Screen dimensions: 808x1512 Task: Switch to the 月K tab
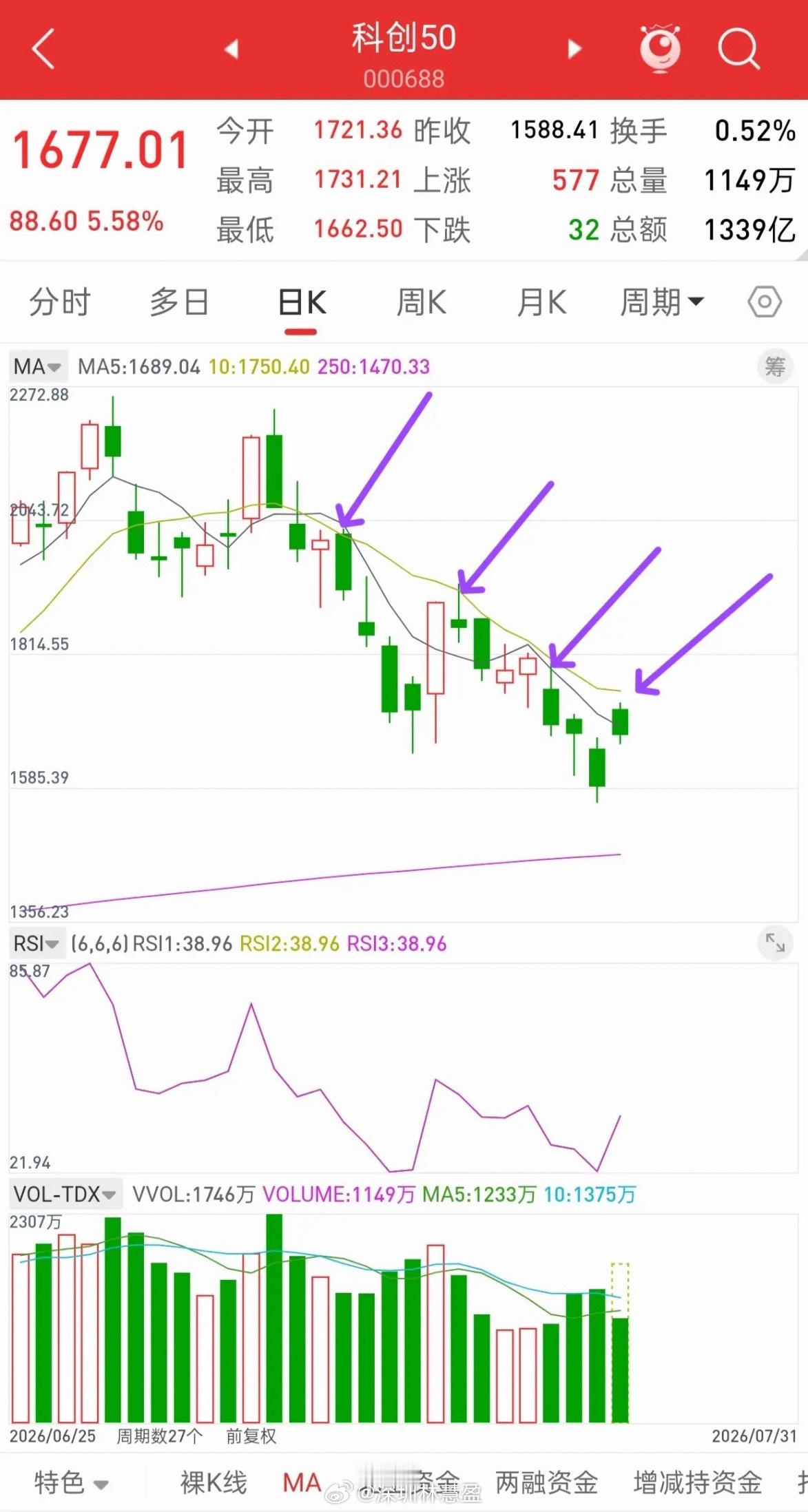coord(541,302)
